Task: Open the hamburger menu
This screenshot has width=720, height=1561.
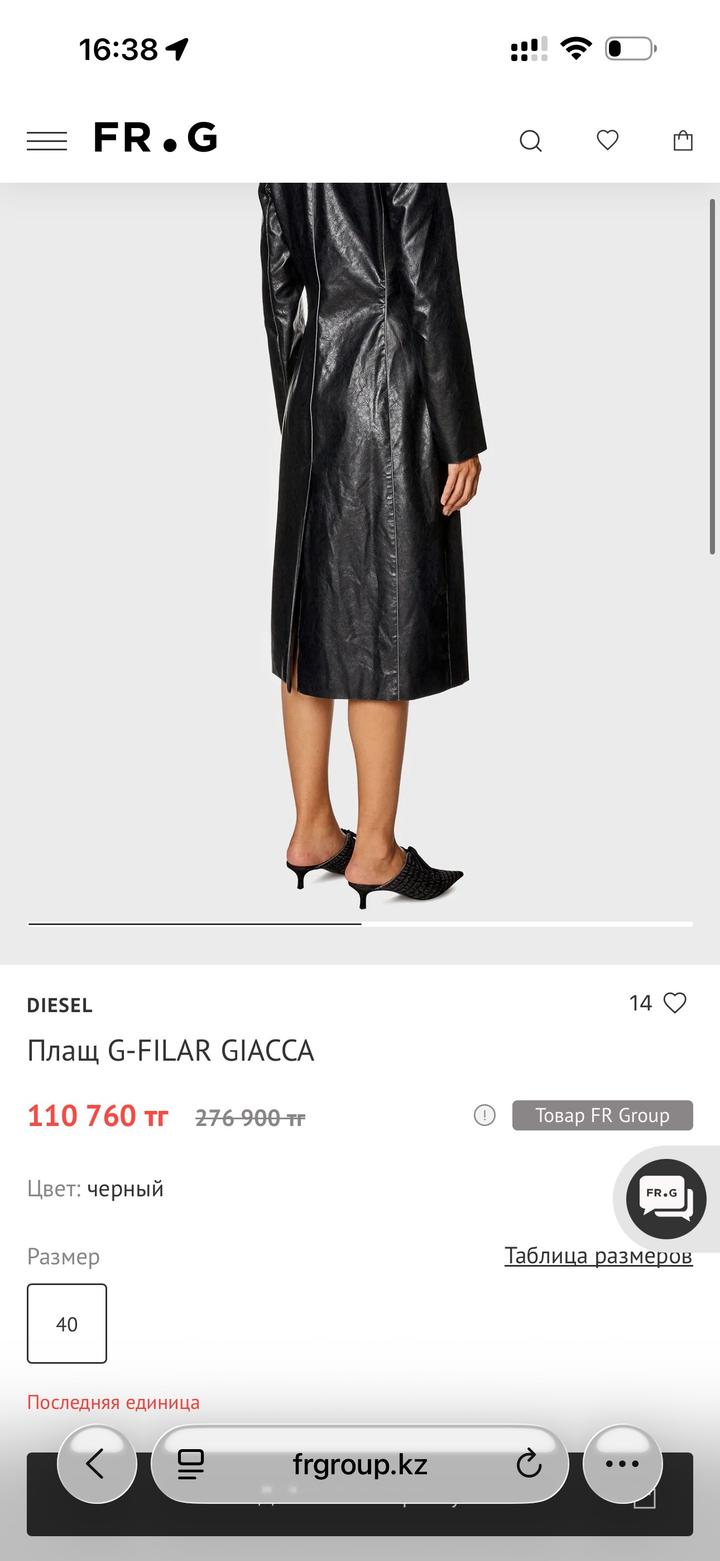Action: click(47, 141)
